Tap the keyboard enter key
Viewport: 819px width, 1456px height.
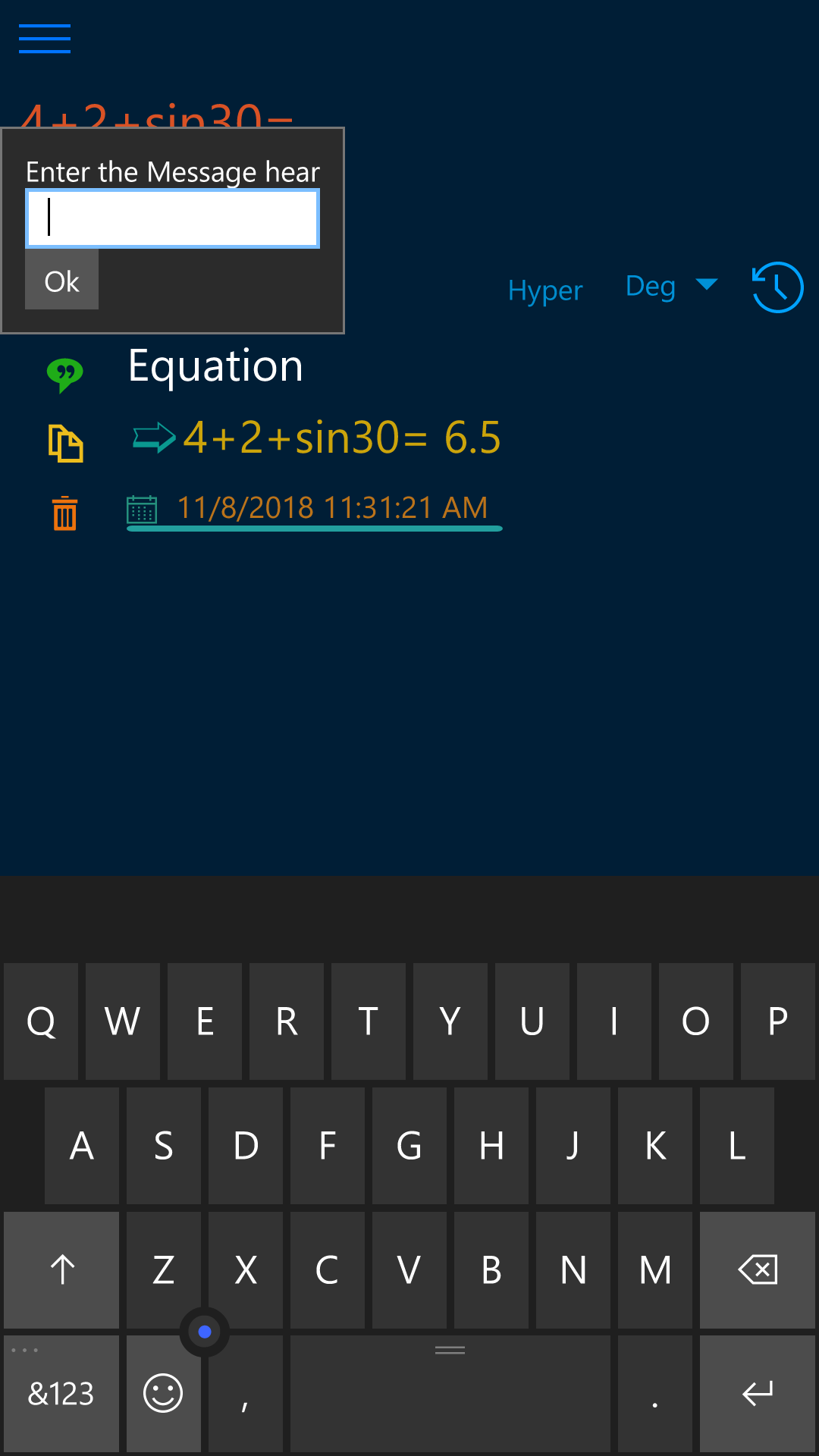pos(757,1394)
